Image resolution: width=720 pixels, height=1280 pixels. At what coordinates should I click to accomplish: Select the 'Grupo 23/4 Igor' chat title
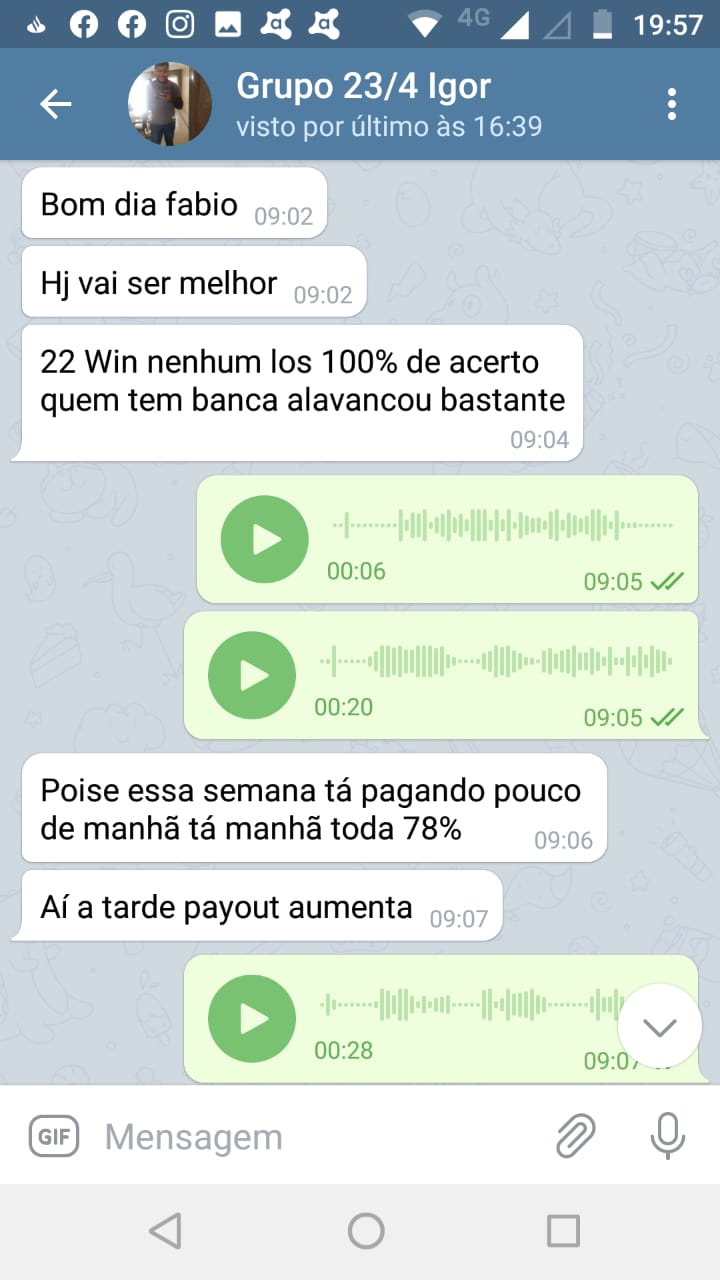(363, 86)
